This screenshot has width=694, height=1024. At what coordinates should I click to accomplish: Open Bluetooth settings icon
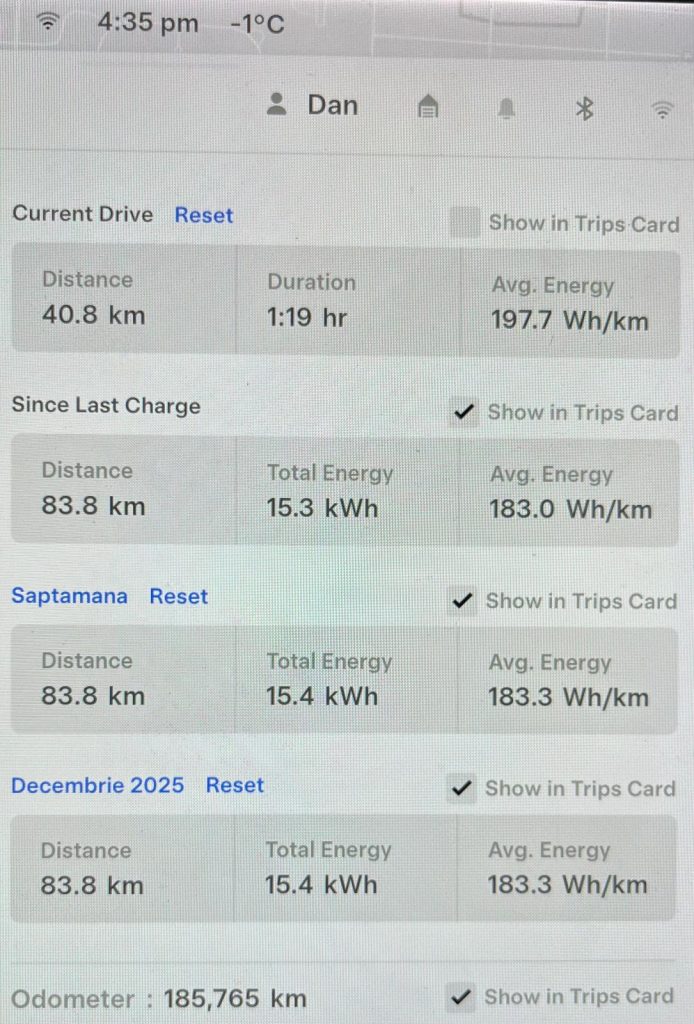click(585, 108)
